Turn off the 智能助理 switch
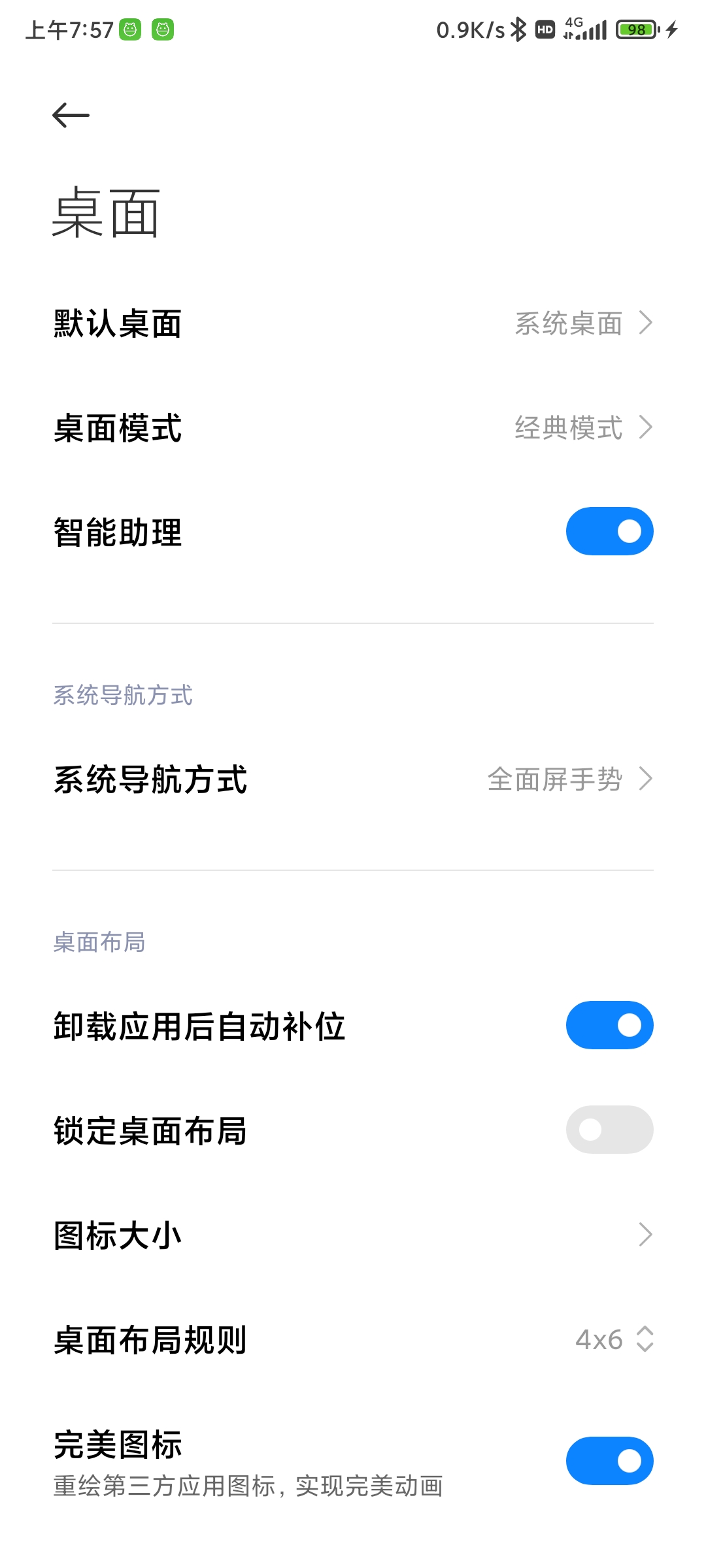This screenshot has height=1568, width=706. coord(609,531)
